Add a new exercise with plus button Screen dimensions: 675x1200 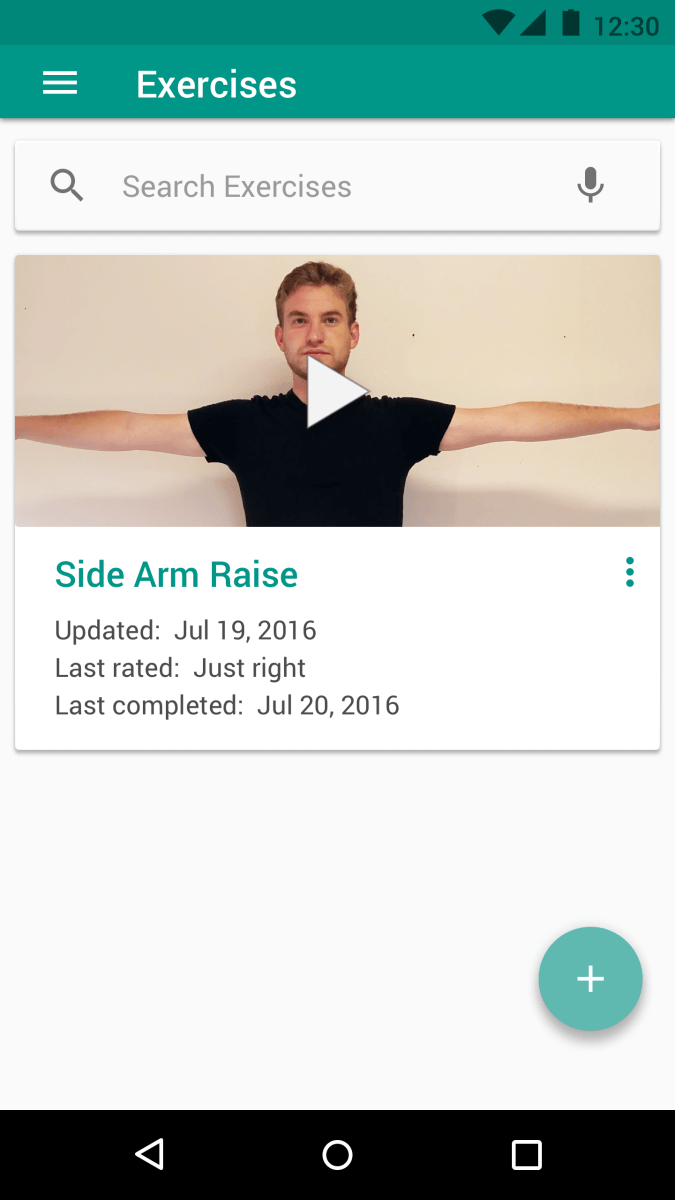pos(590,979)
